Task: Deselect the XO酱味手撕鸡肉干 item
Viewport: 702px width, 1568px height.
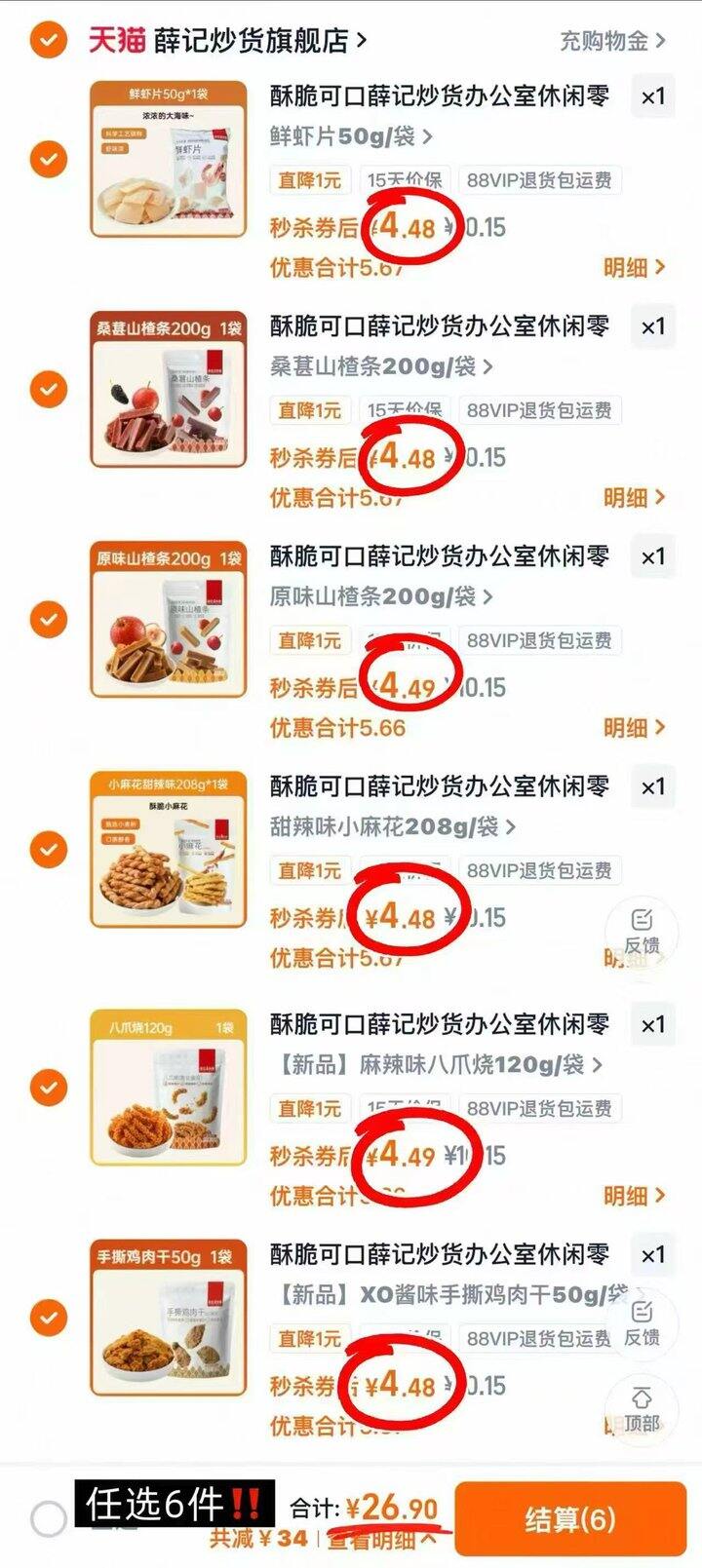Action: [48, 1318]
